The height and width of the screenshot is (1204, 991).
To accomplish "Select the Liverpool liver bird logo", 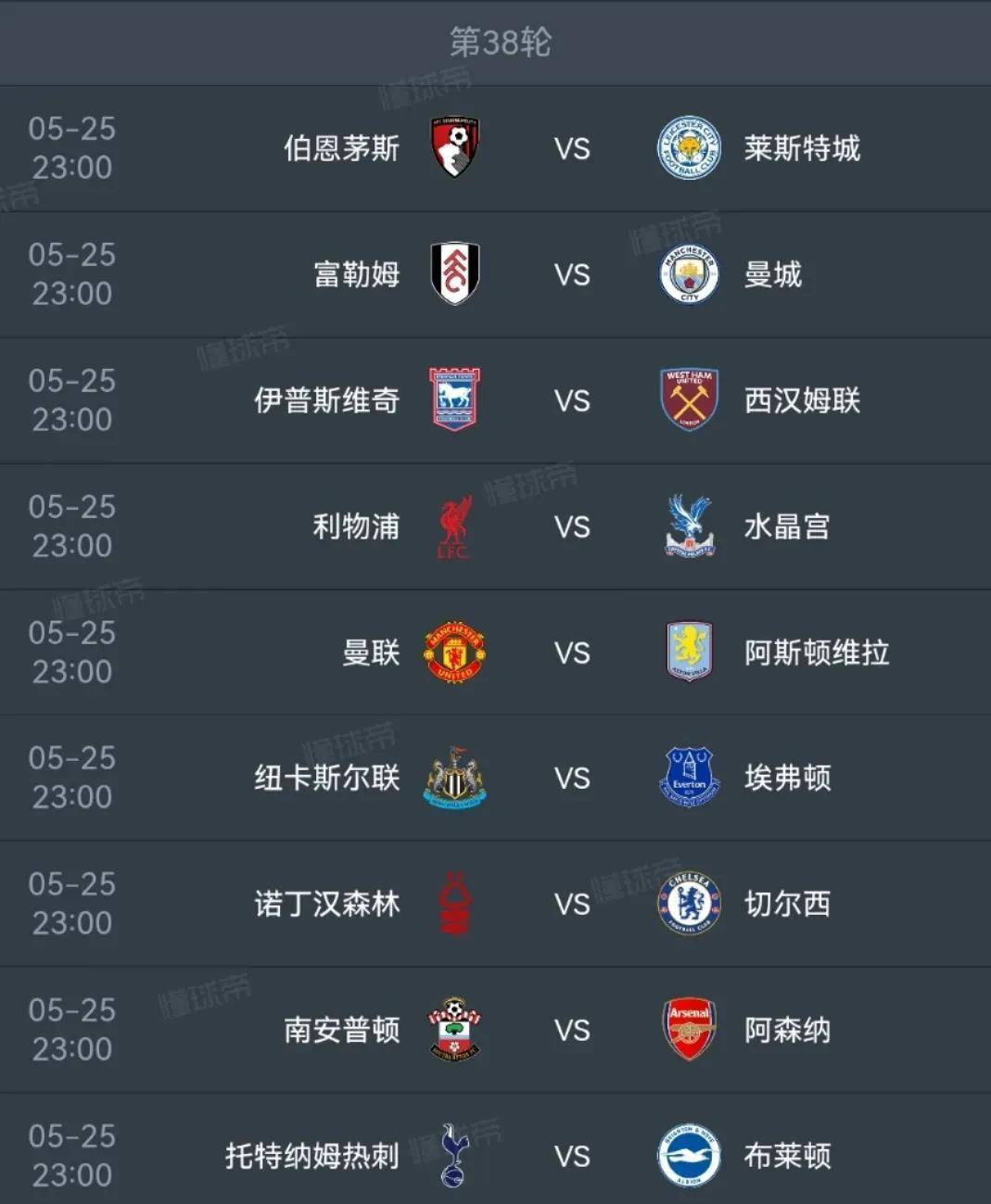I will click(x=454, y=526).
